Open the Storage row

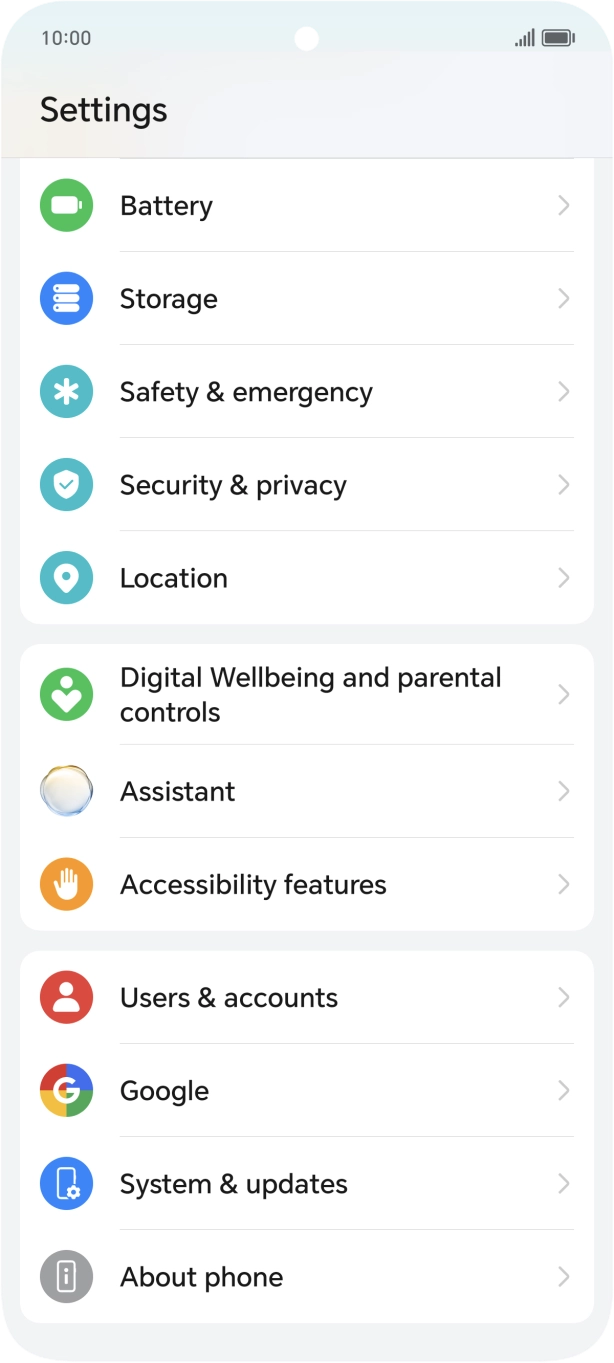tap(307, 299)
